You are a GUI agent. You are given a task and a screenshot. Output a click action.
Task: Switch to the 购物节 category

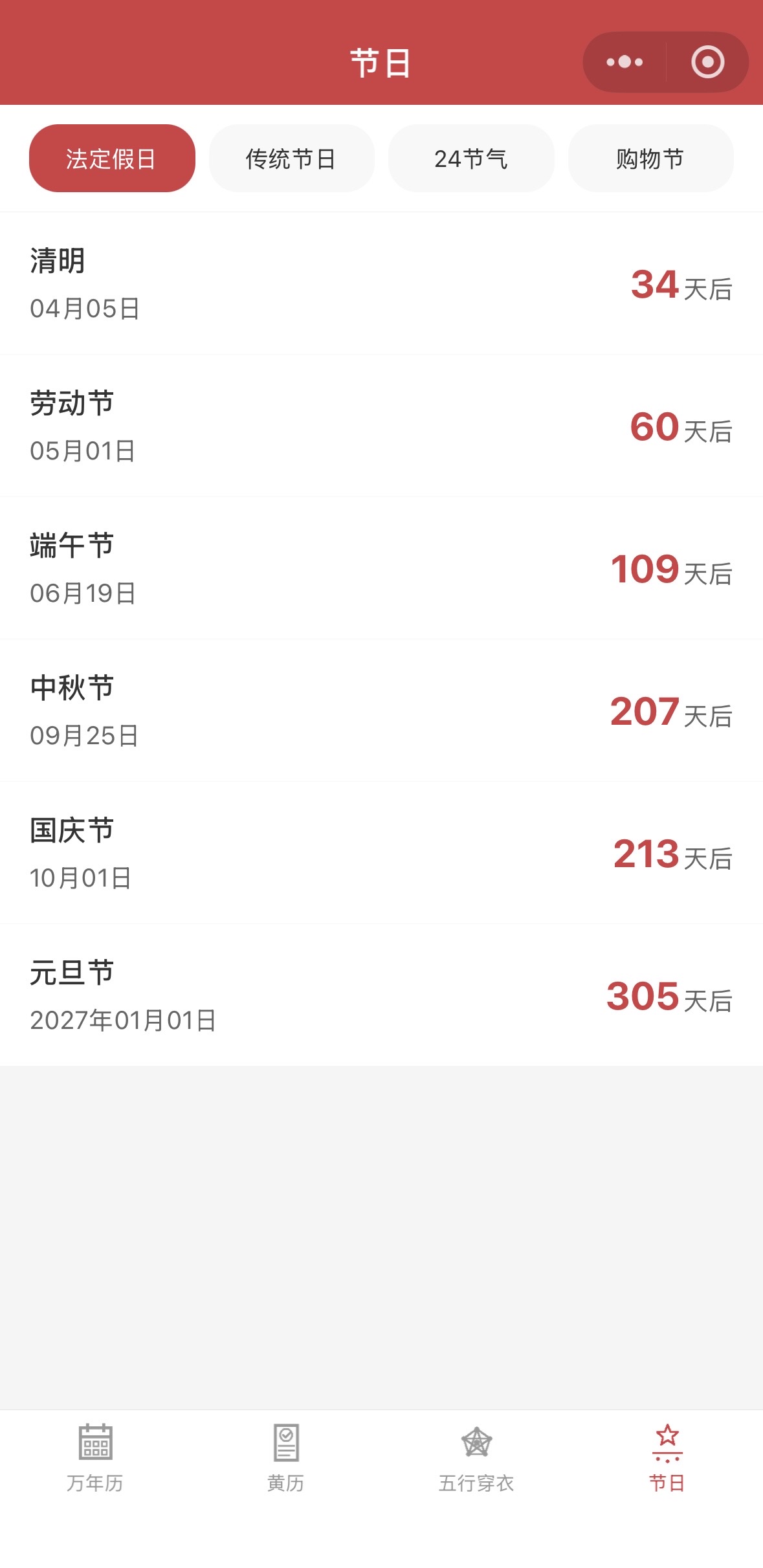pyautogui.click(x=650, y=159)
